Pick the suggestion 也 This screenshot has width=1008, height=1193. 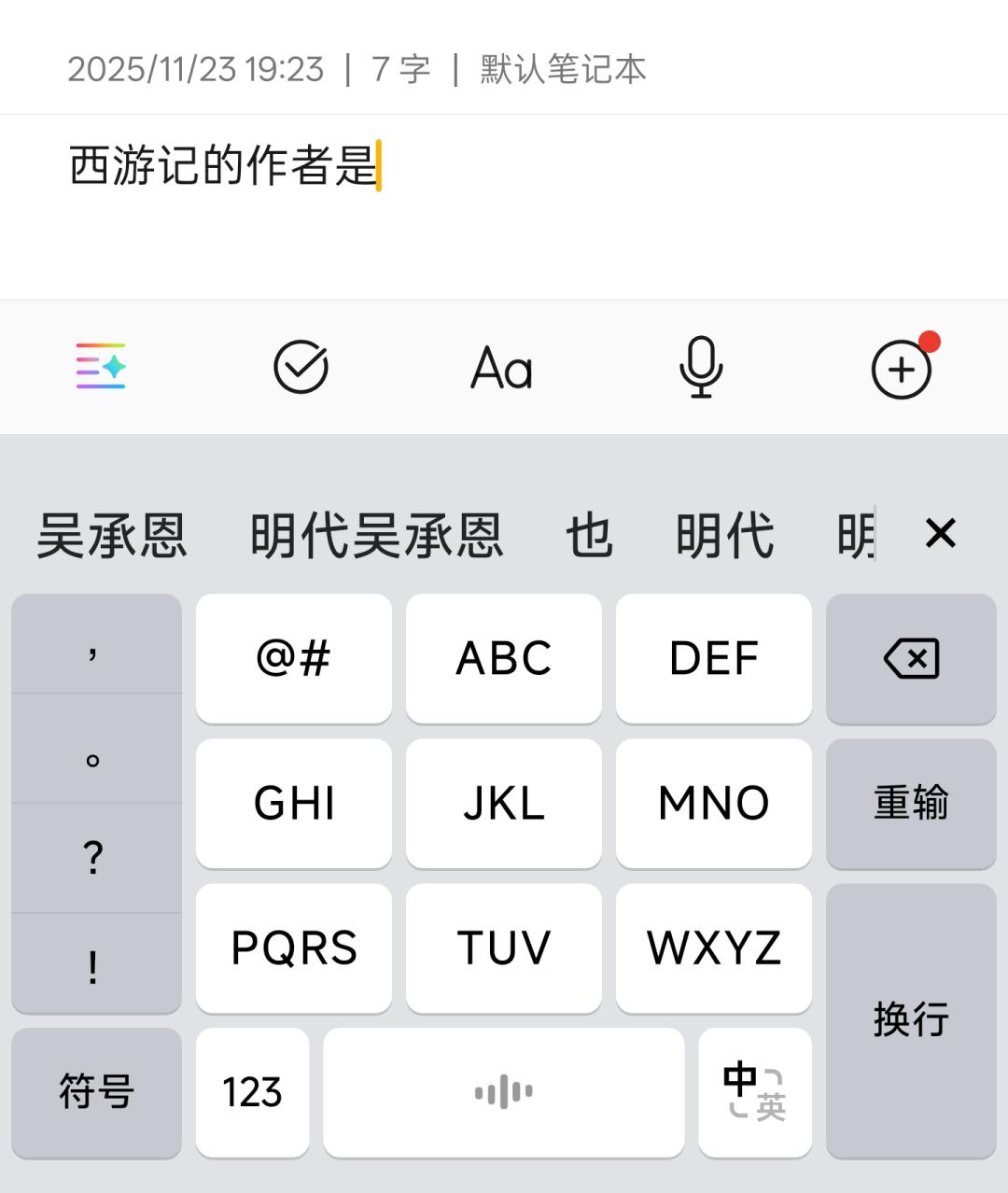tap(589, 536)
